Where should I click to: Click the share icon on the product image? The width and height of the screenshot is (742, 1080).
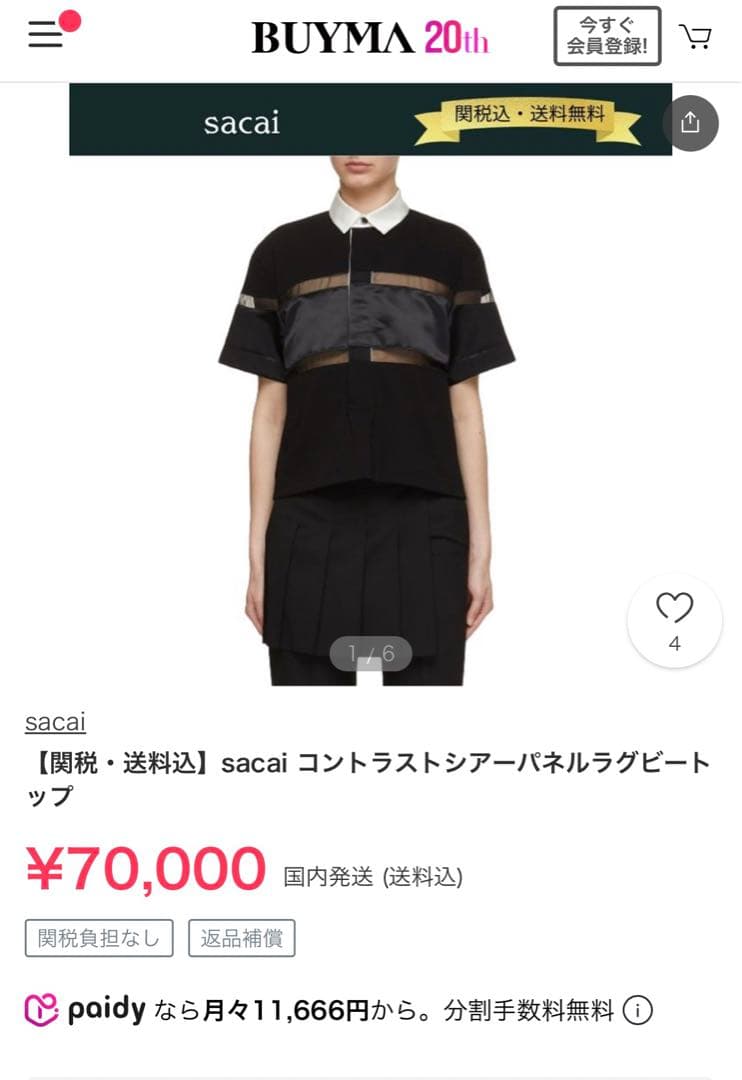[691, 124]
